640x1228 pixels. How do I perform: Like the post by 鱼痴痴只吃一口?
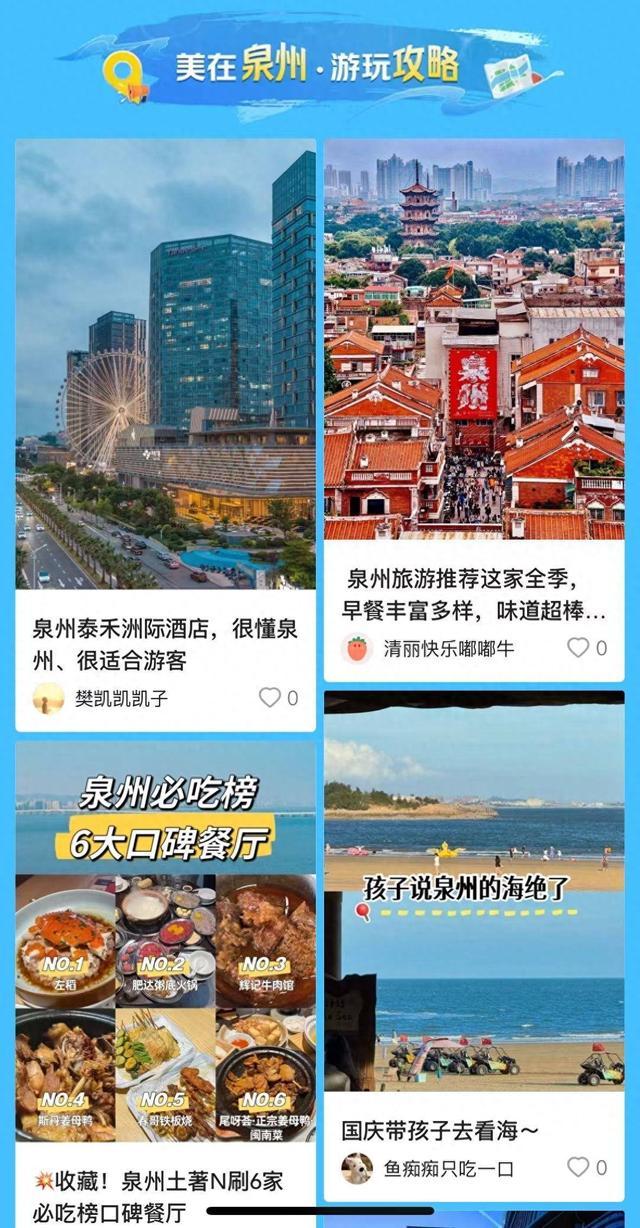click(x=578, y=1167)
